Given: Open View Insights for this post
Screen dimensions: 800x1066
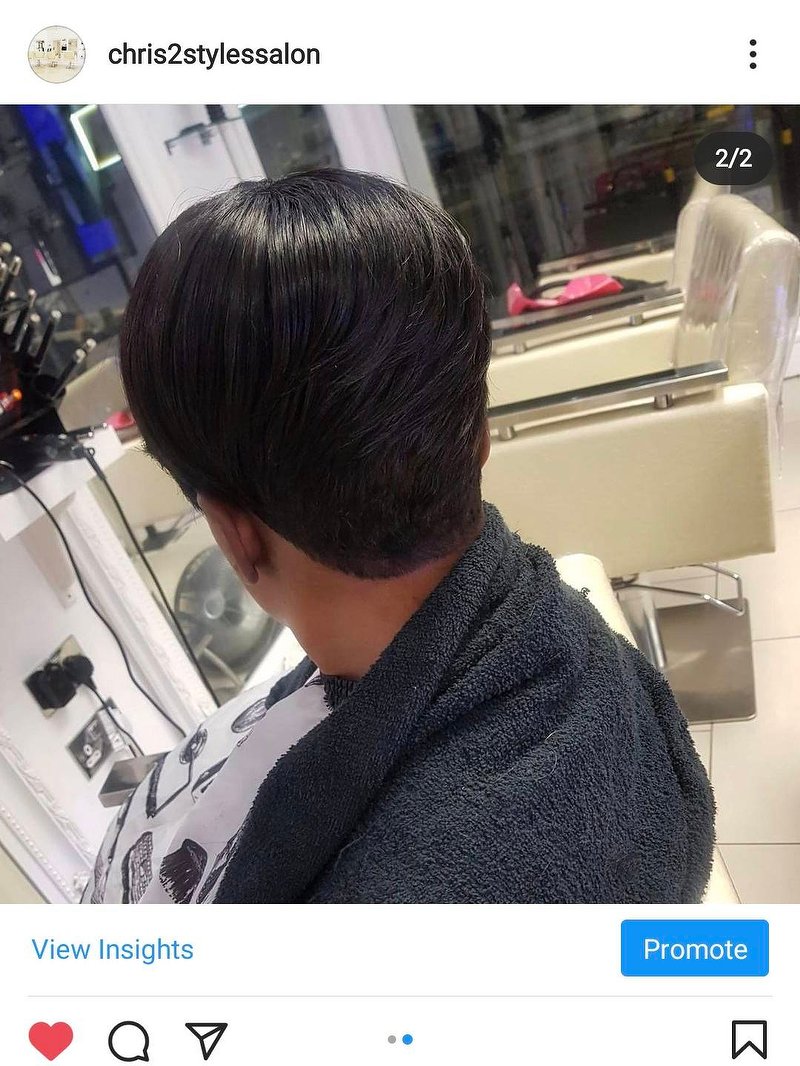Looking at the screenshot, I should pyautogui.click(x=112, y=949).
